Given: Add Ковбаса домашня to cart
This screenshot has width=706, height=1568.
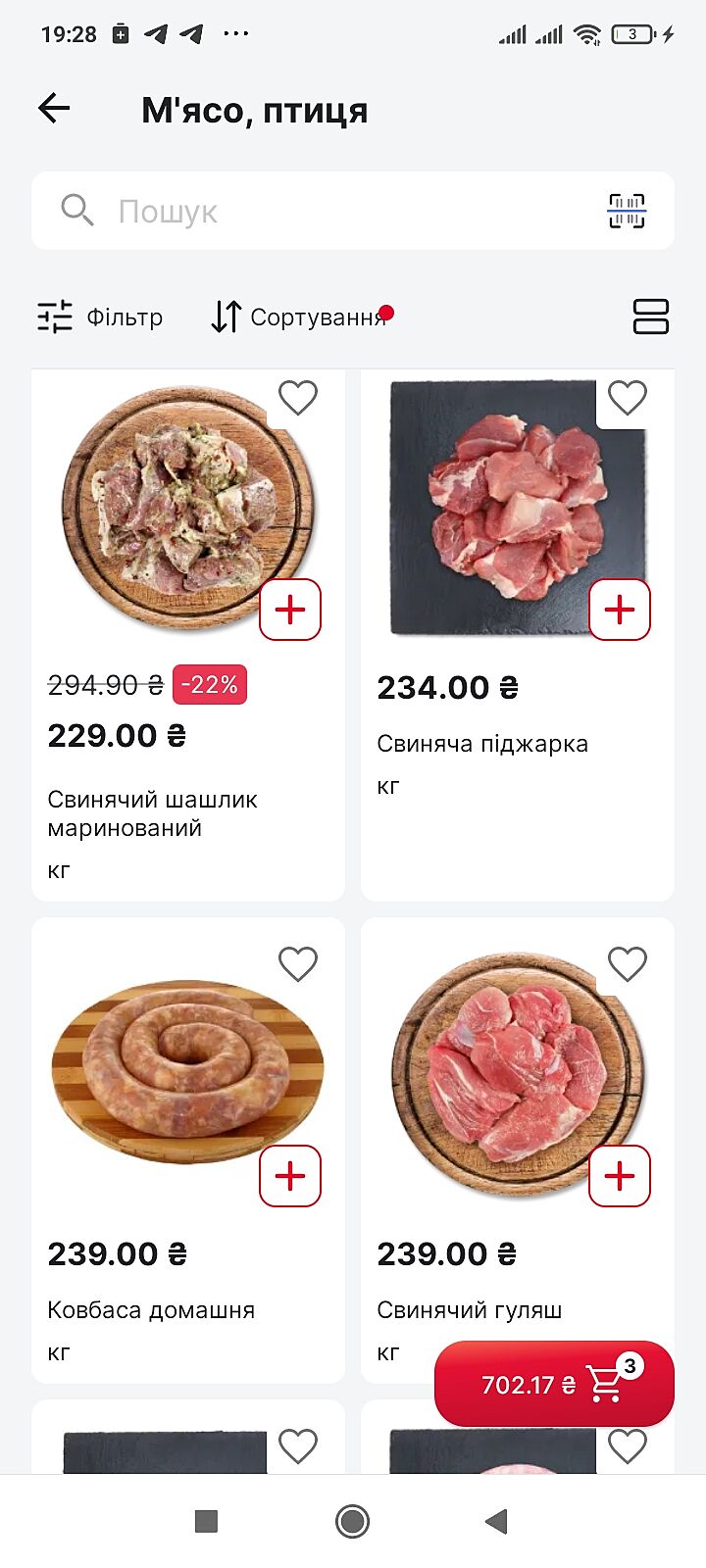Looking at the screenshot, I should (290, 1176).
